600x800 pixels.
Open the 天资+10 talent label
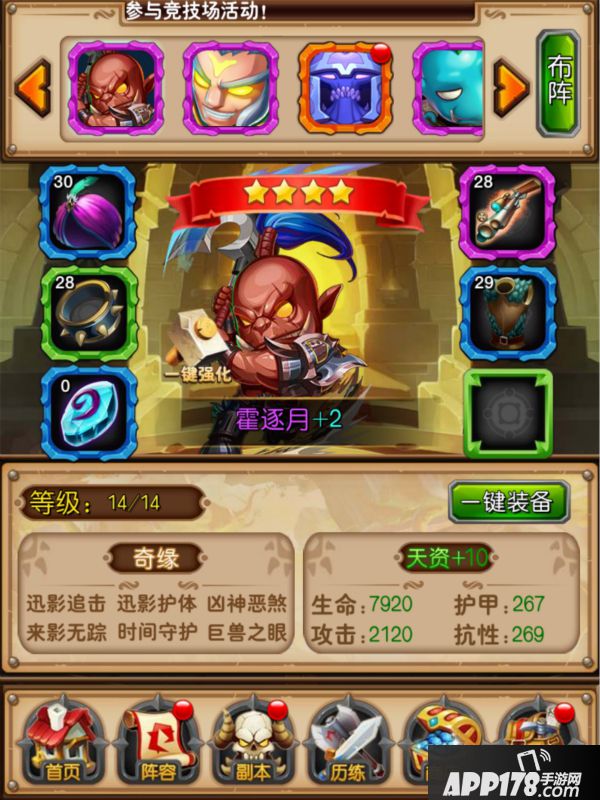tap(441, 557)
